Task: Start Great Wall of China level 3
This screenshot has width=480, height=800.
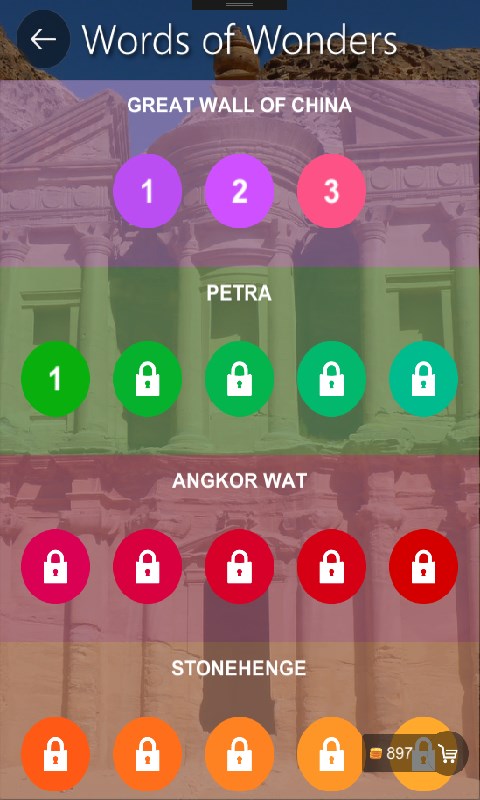Action: pyautogui.click(x=331, y=191)
